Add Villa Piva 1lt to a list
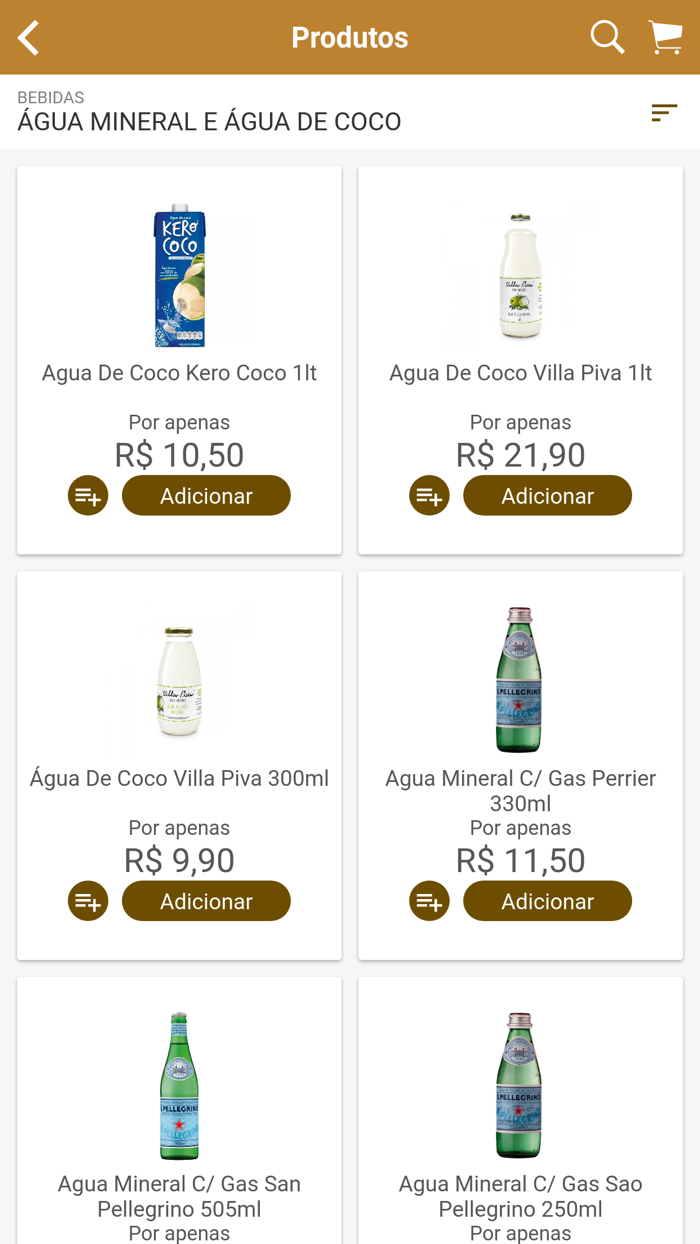 [429, 496]
